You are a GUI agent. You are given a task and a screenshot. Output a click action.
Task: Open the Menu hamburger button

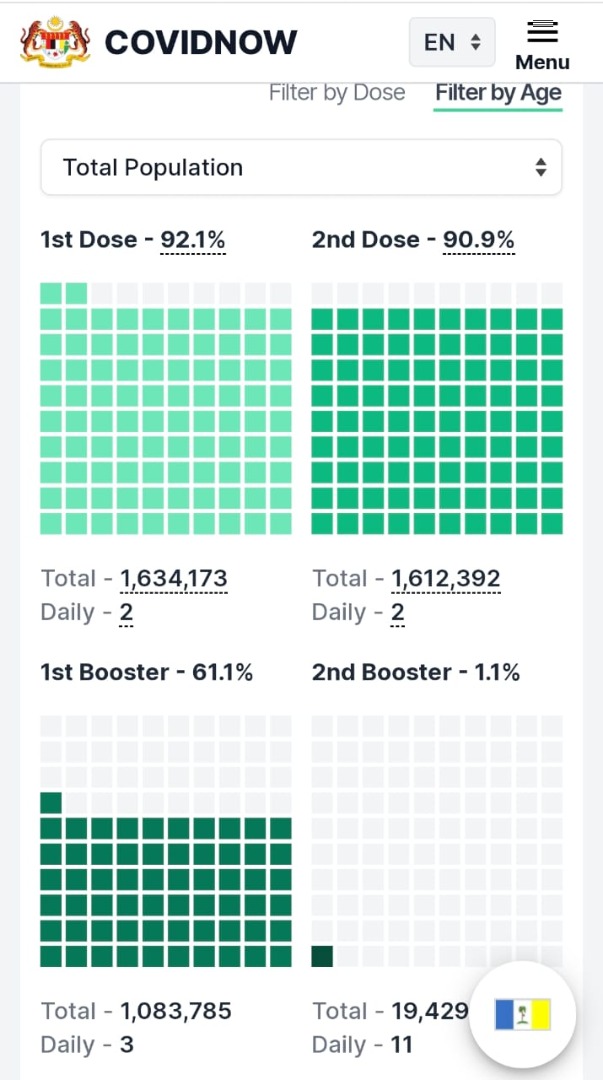click(x=542, y=45)
